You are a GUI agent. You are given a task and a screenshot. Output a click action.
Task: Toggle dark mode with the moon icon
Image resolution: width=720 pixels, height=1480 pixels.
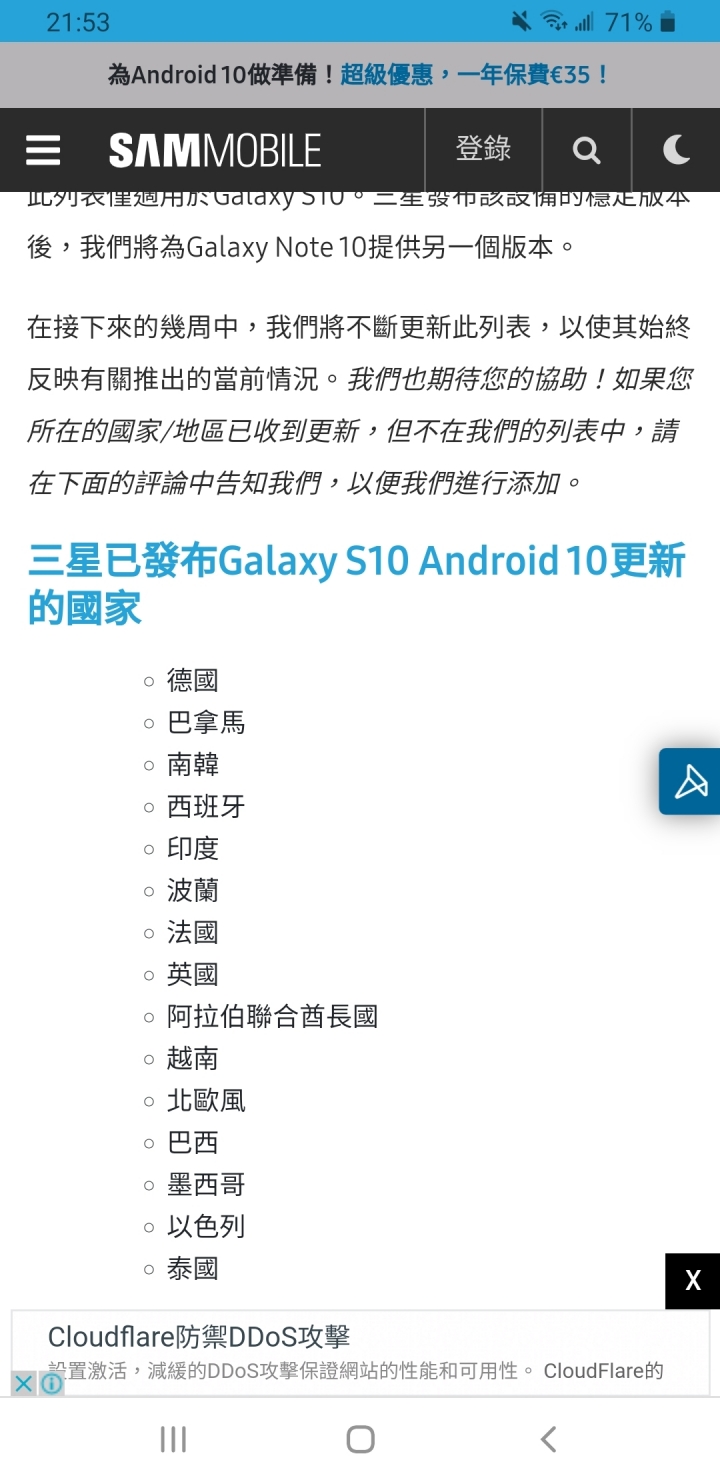click(676, 150)
